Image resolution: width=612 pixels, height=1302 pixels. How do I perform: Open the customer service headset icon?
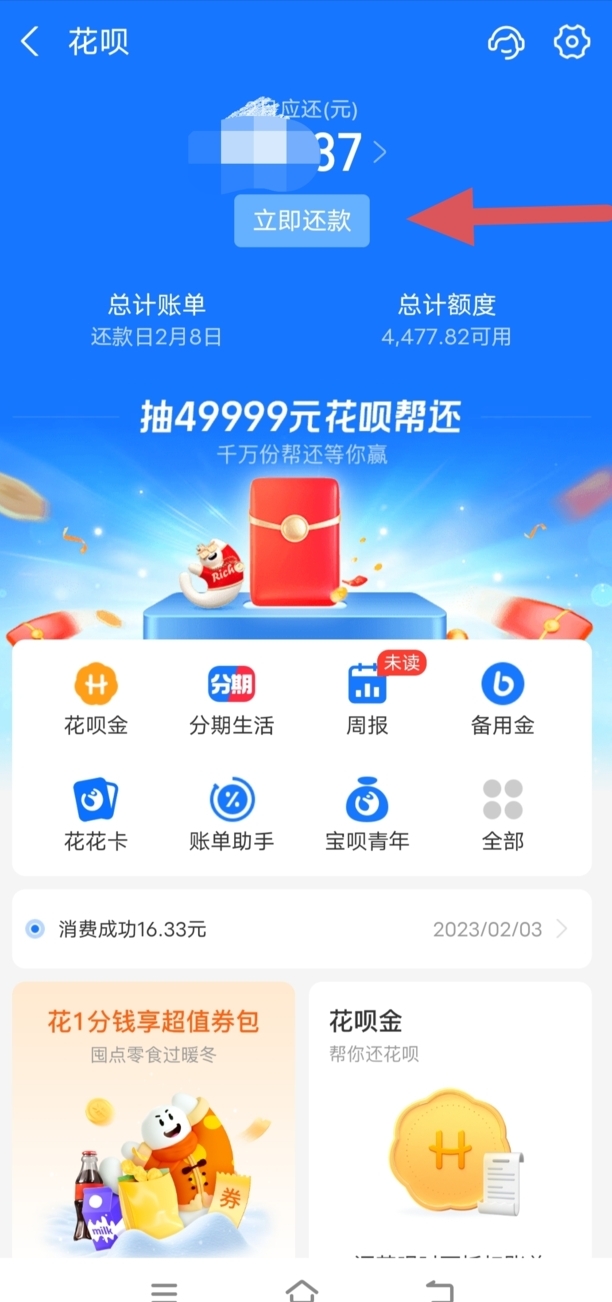click(x=506, y=42)
